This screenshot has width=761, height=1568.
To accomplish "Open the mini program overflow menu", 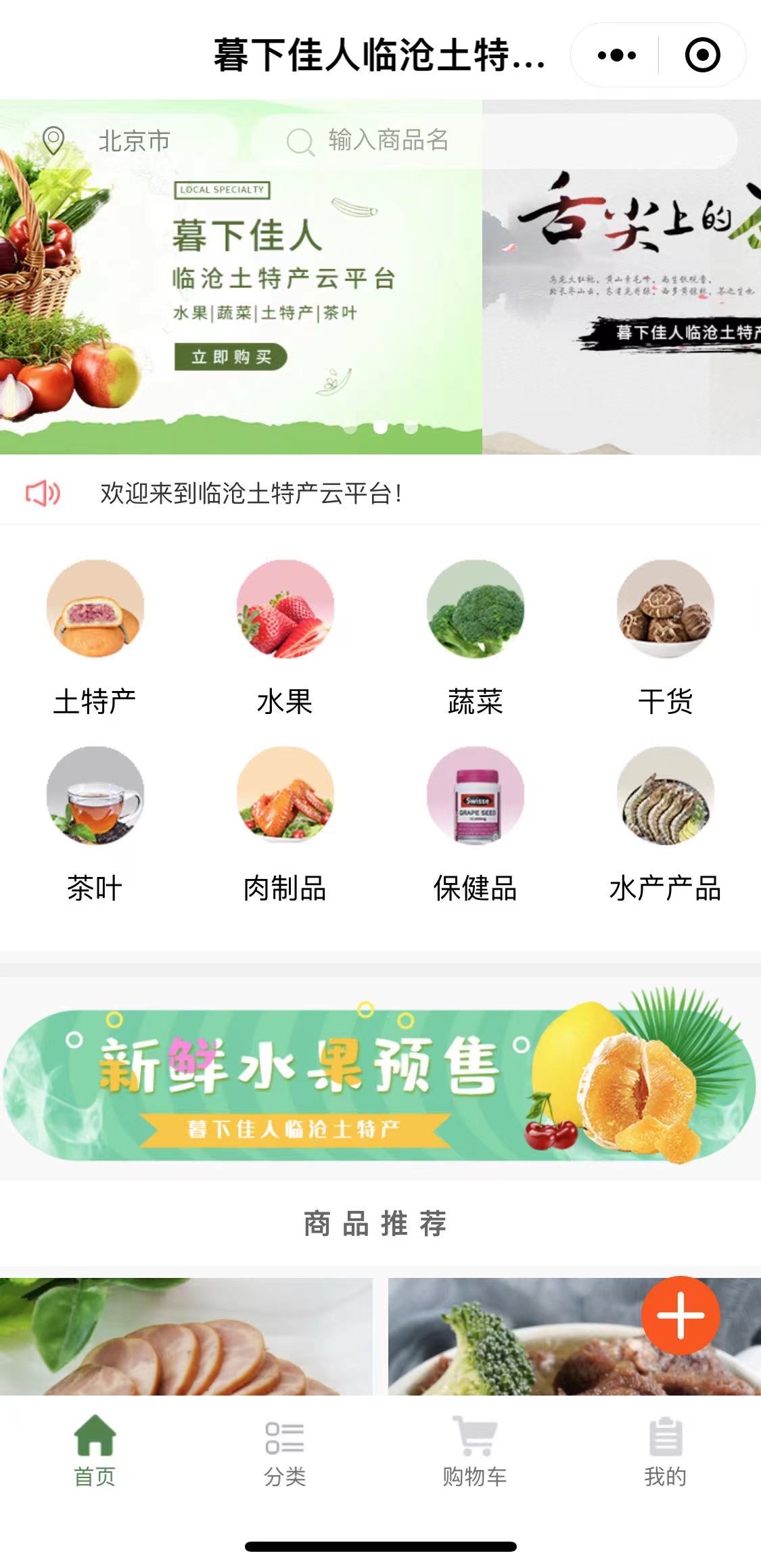I will 616,55.
